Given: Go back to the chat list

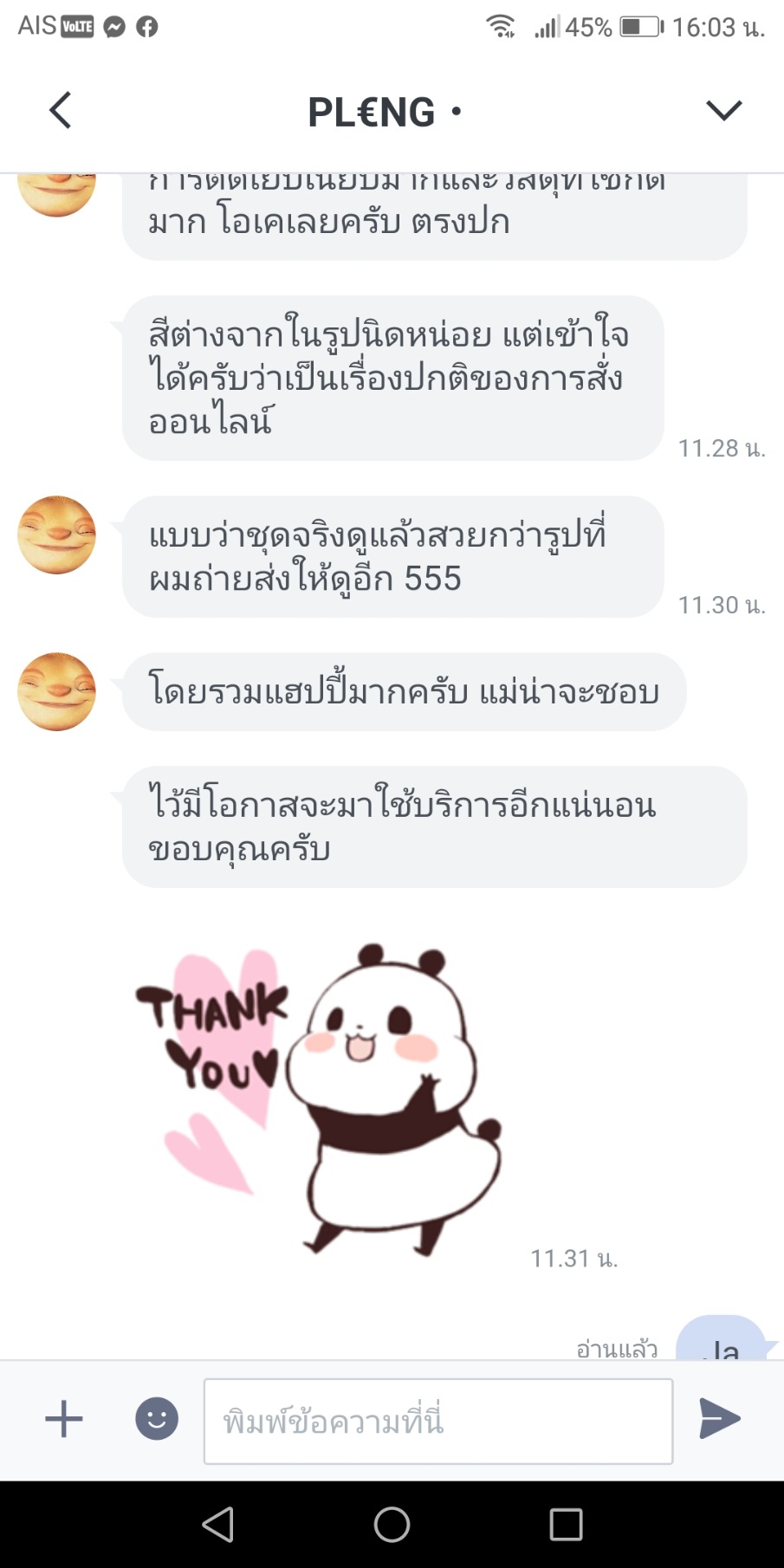Looking at the screenshot, I should 60,111.
